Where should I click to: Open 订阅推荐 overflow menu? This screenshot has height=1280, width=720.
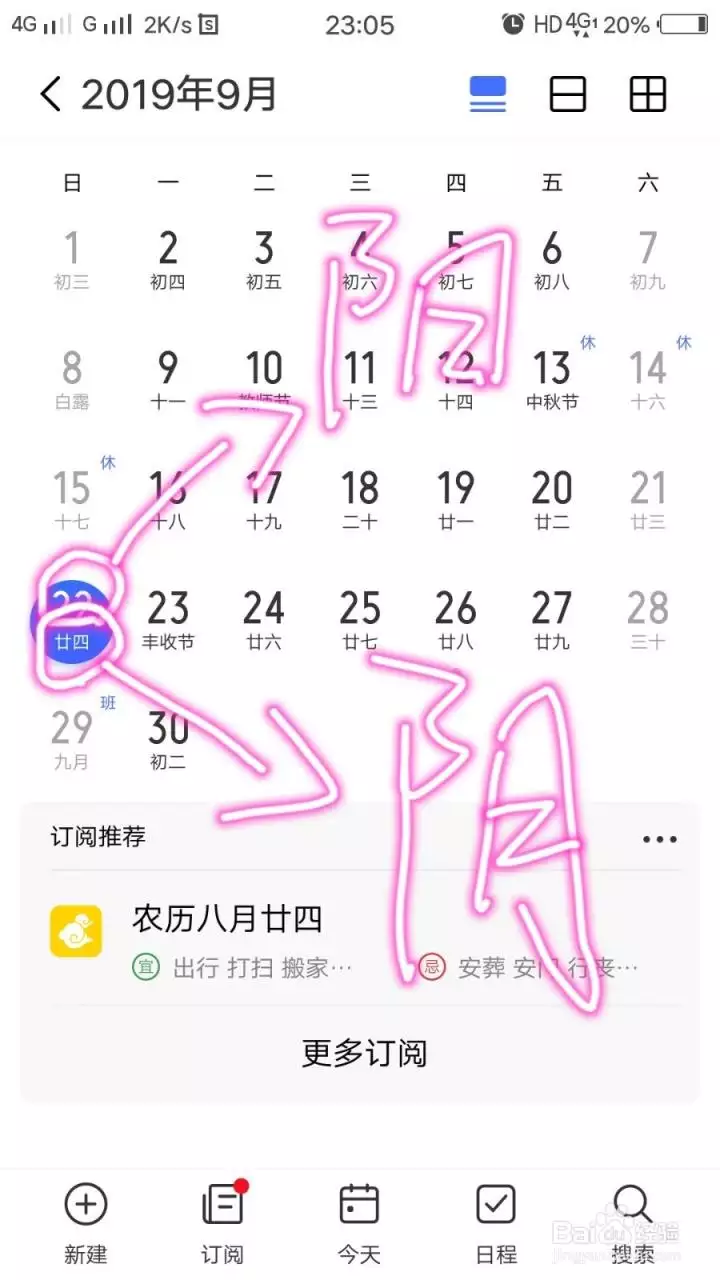pyautogui.click(x=659, y=839)
